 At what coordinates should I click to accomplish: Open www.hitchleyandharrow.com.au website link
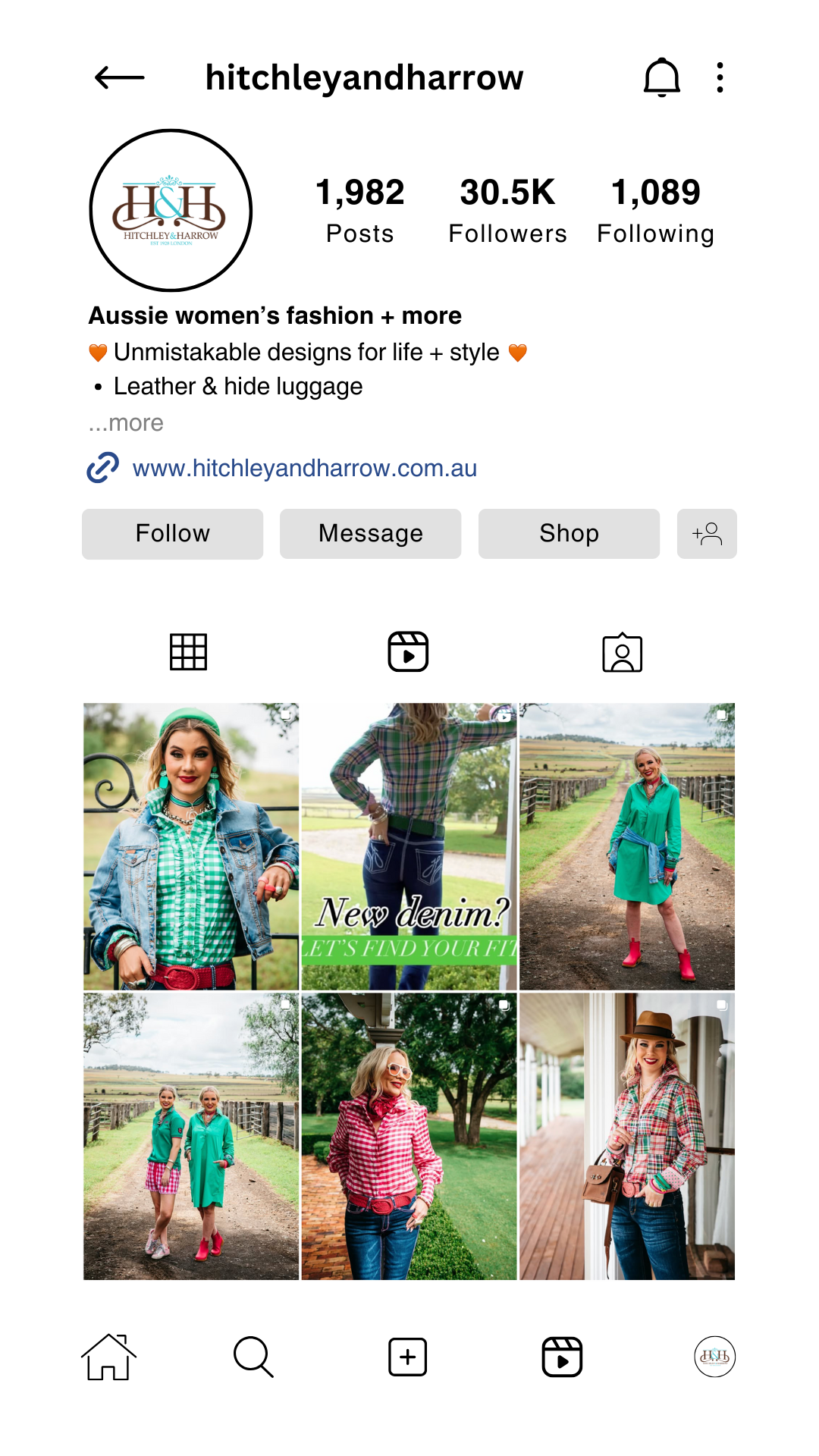[x=304, y=469]
